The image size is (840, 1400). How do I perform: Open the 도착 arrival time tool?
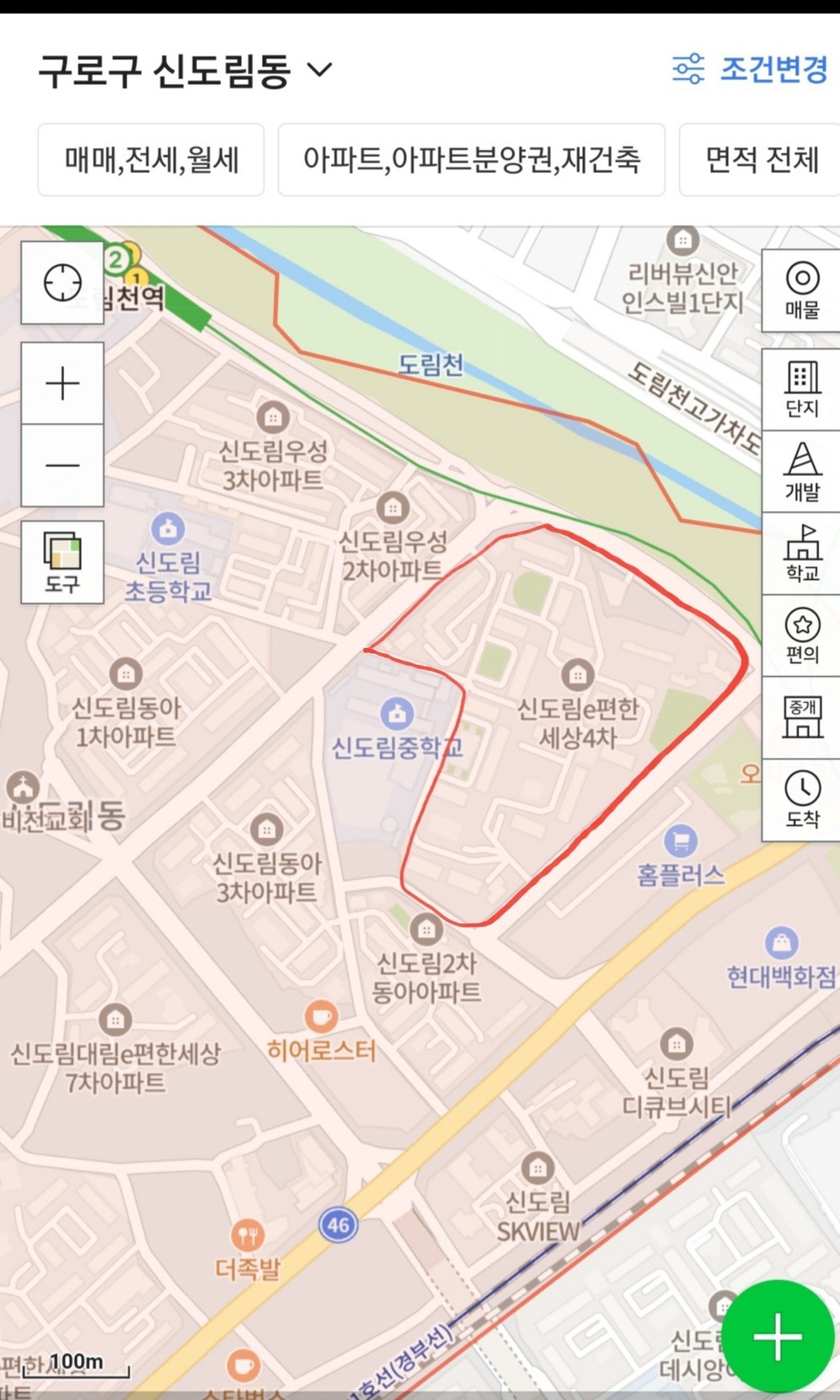pyautogui.click(x=802, y=800)
